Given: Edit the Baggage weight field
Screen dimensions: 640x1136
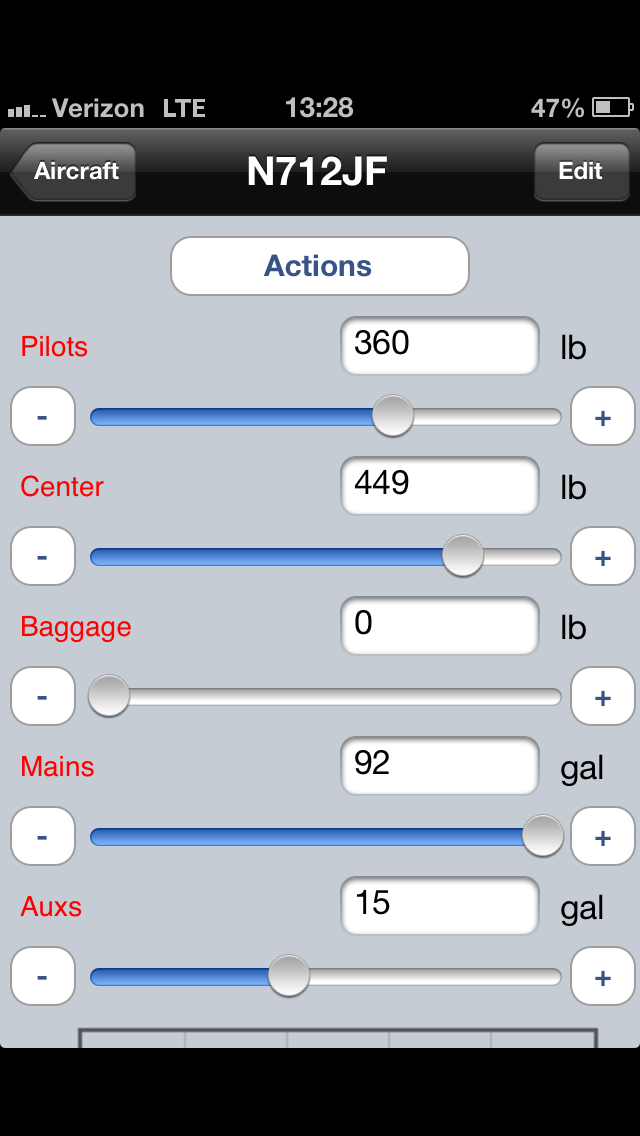Looking at the screenshot, I should (439, 625).
